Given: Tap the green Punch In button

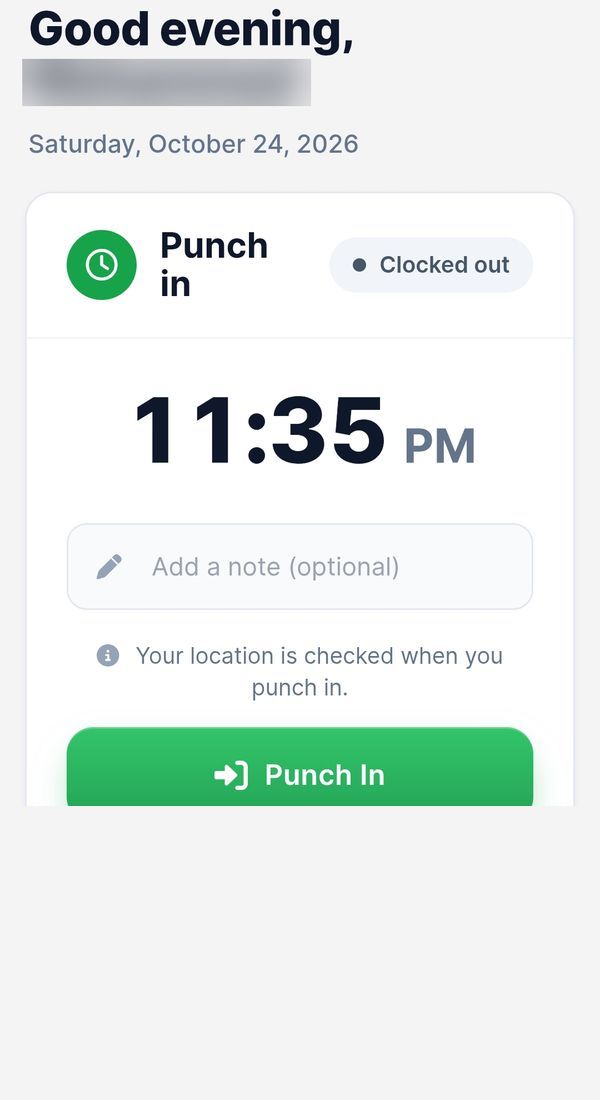Looking at the screenshot, I should [300, 767].
